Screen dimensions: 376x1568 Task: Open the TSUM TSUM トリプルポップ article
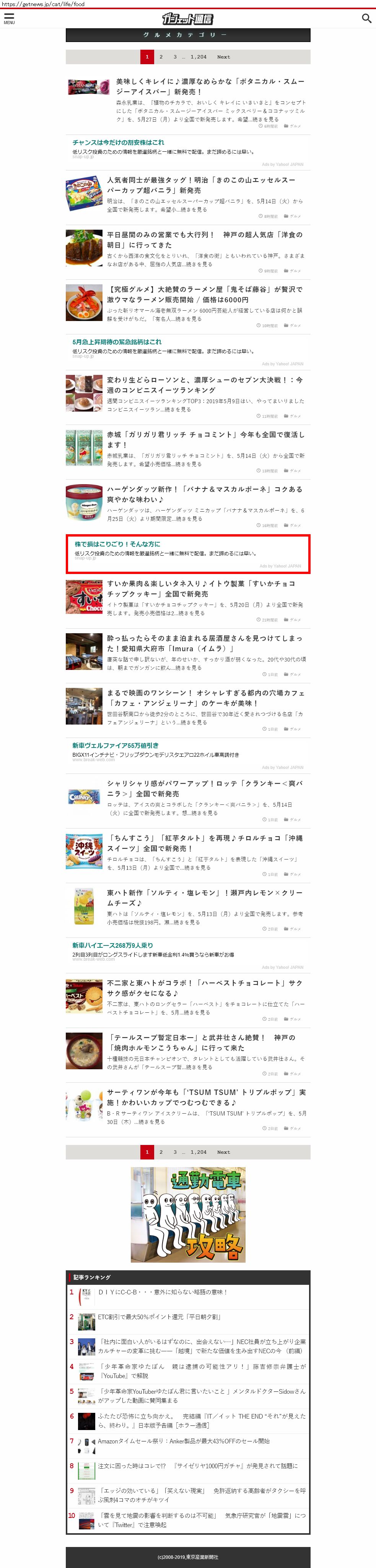coord(206,1097)
